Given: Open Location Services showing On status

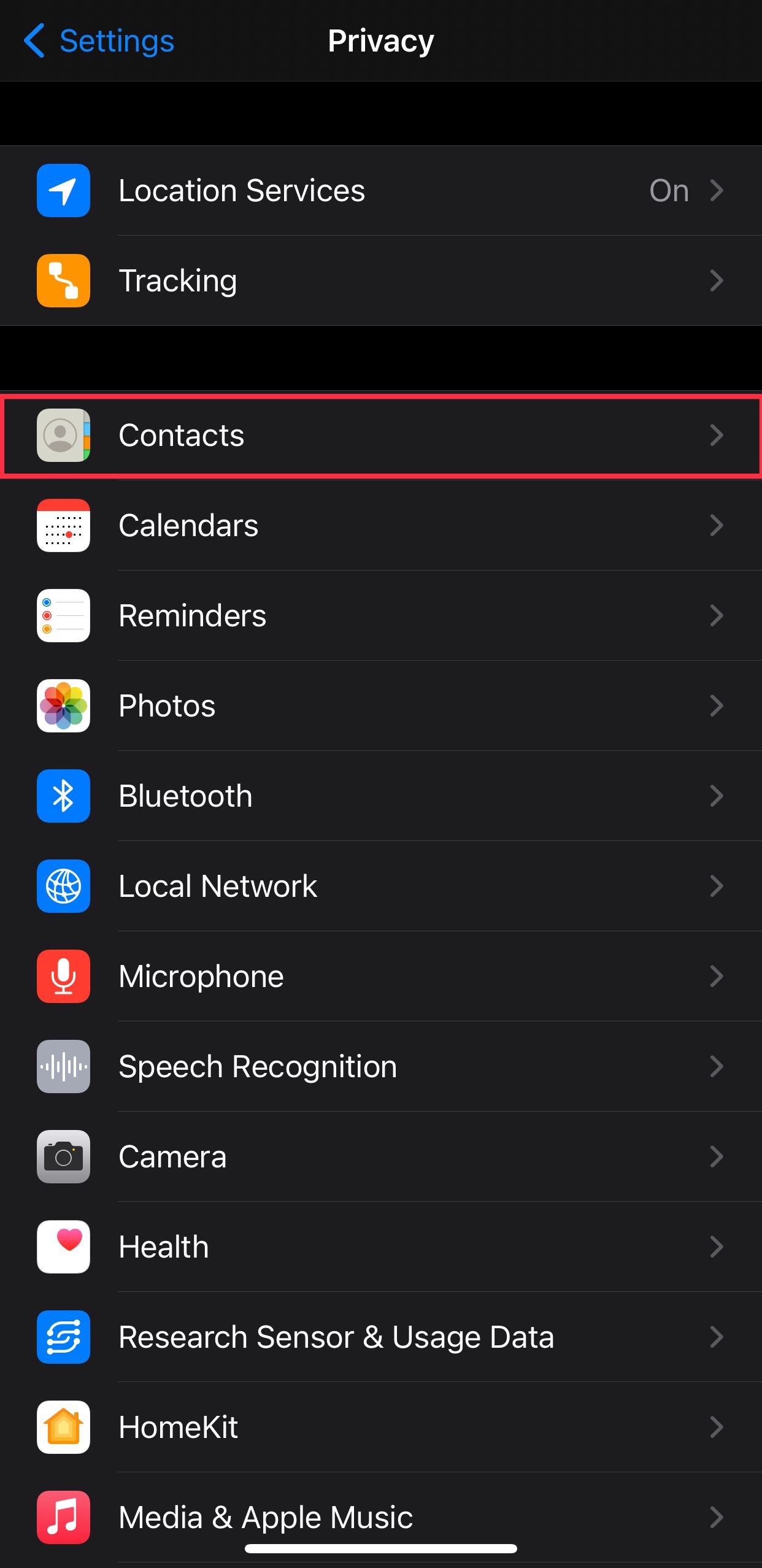Looking at the screenshot, I should tap(380, 191).
